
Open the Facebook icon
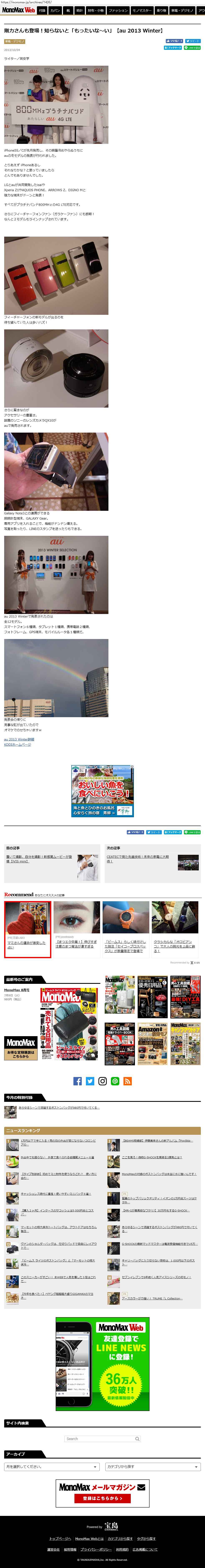77,1081
